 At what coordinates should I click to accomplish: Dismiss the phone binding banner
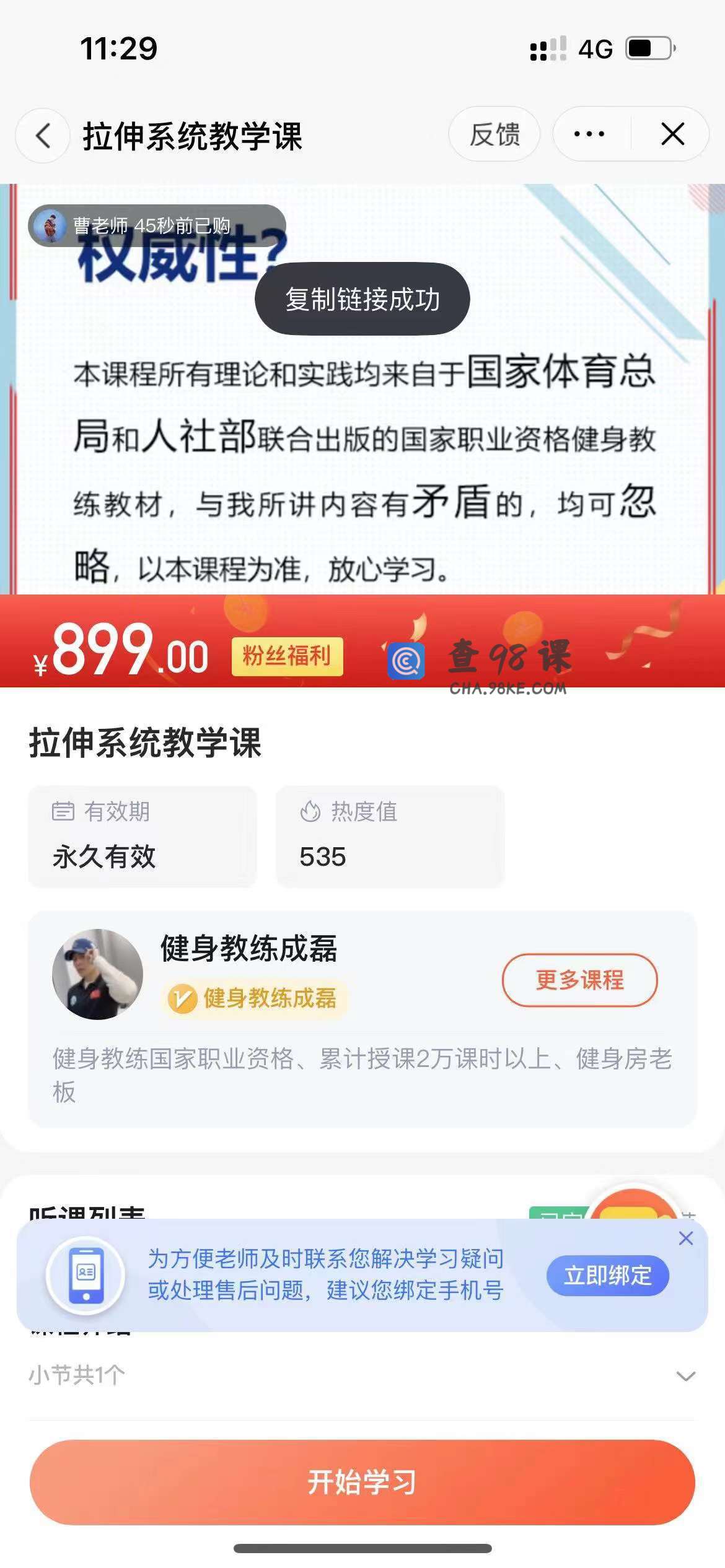click(685, 1238)
